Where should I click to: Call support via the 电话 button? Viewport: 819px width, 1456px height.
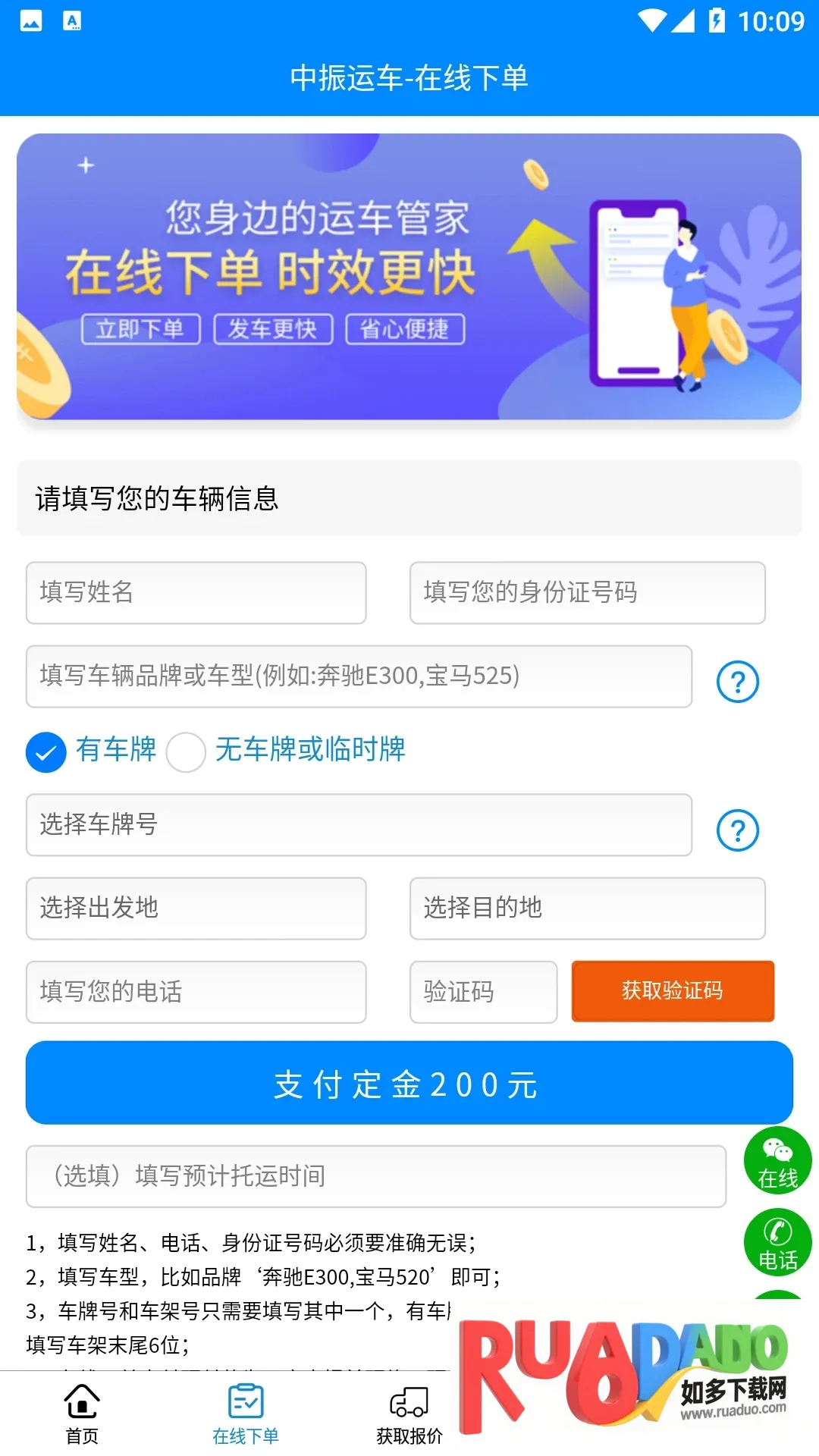777,1242
